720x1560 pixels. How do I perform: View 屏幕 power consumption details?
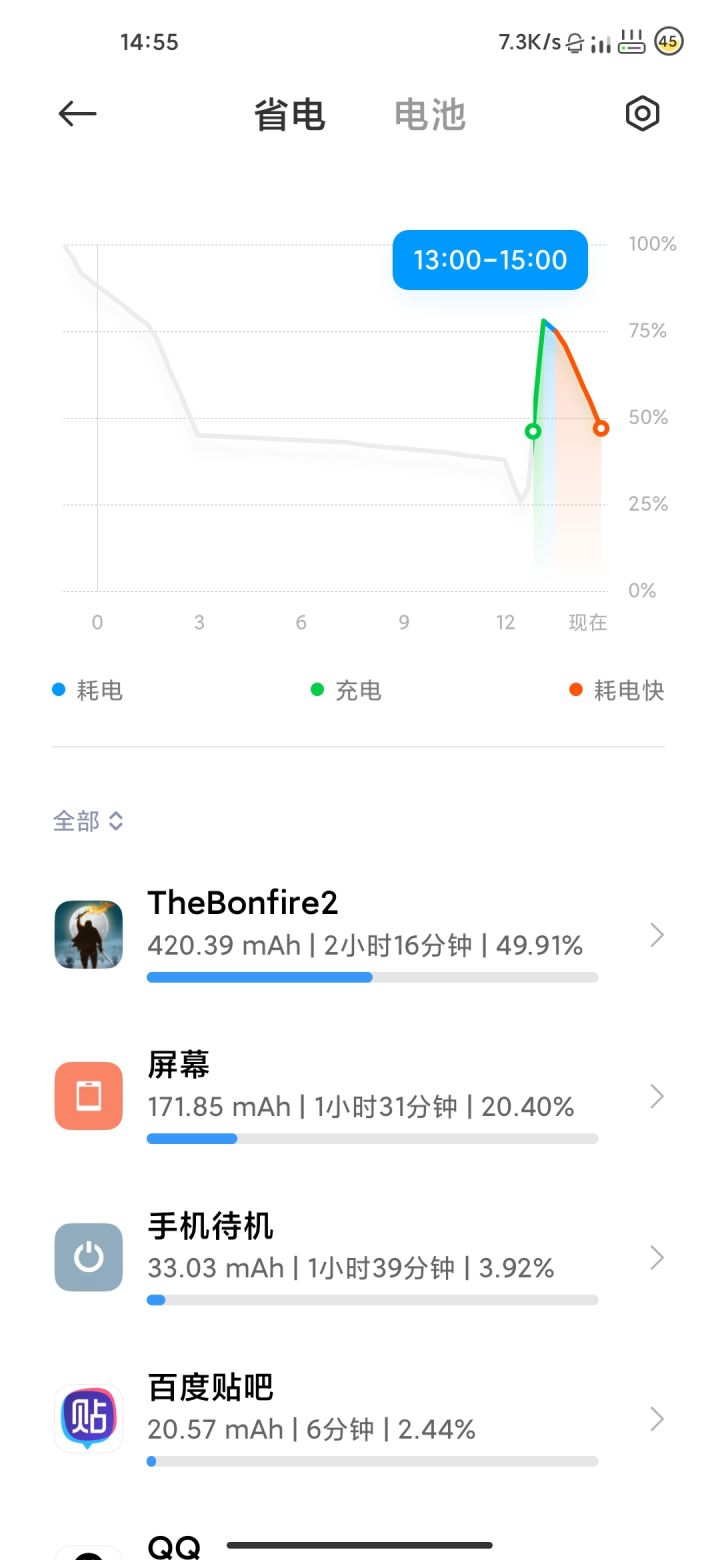coord(360,1096)
